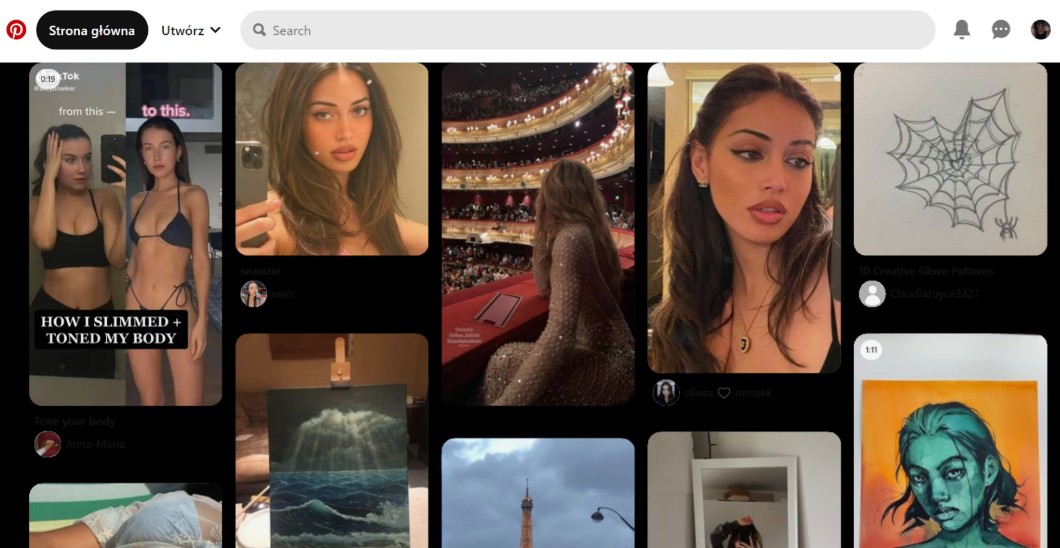Open the opera house theater pin
Image resolution: width=1060 pixels, height=548 pixels.
pyautogui.click(x=538, y=234)
